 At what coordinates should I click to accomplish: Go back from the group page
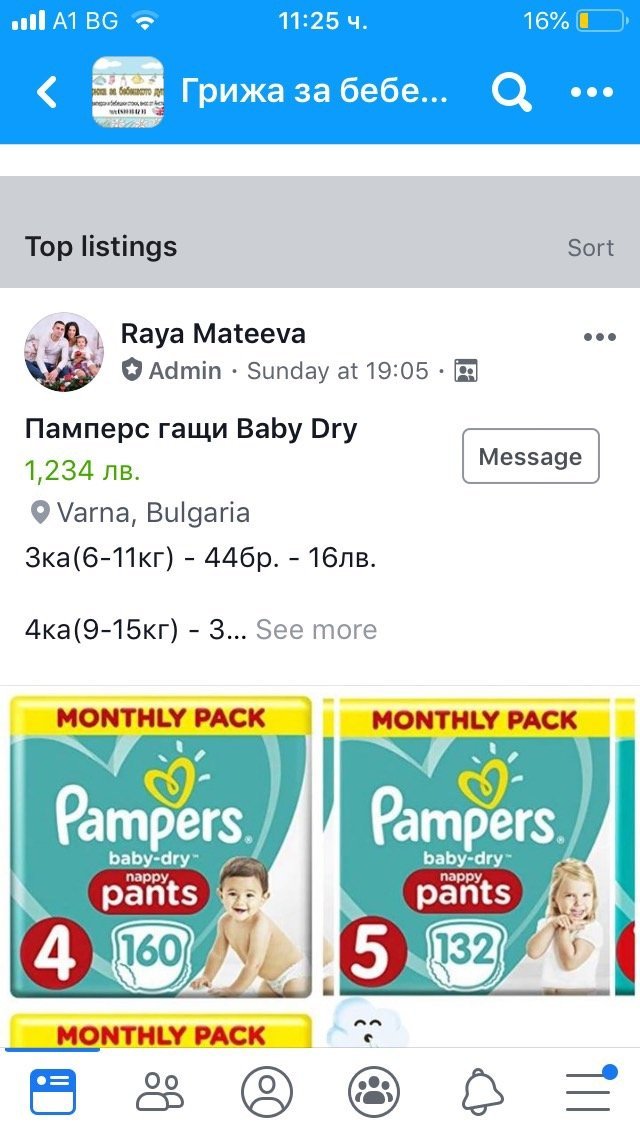pyautogui.click(x=46, y=93)
